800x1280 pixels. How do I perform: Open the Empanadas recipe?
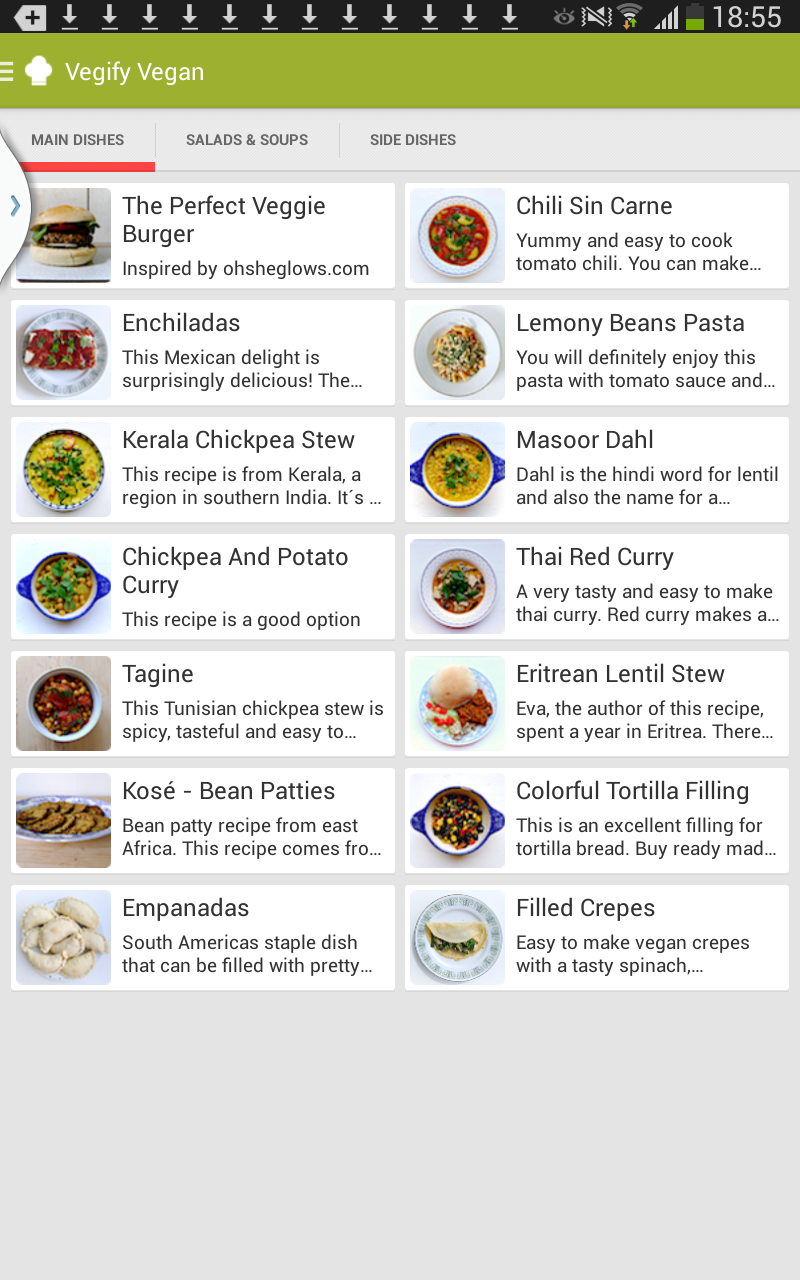click(x=203, y=938)
